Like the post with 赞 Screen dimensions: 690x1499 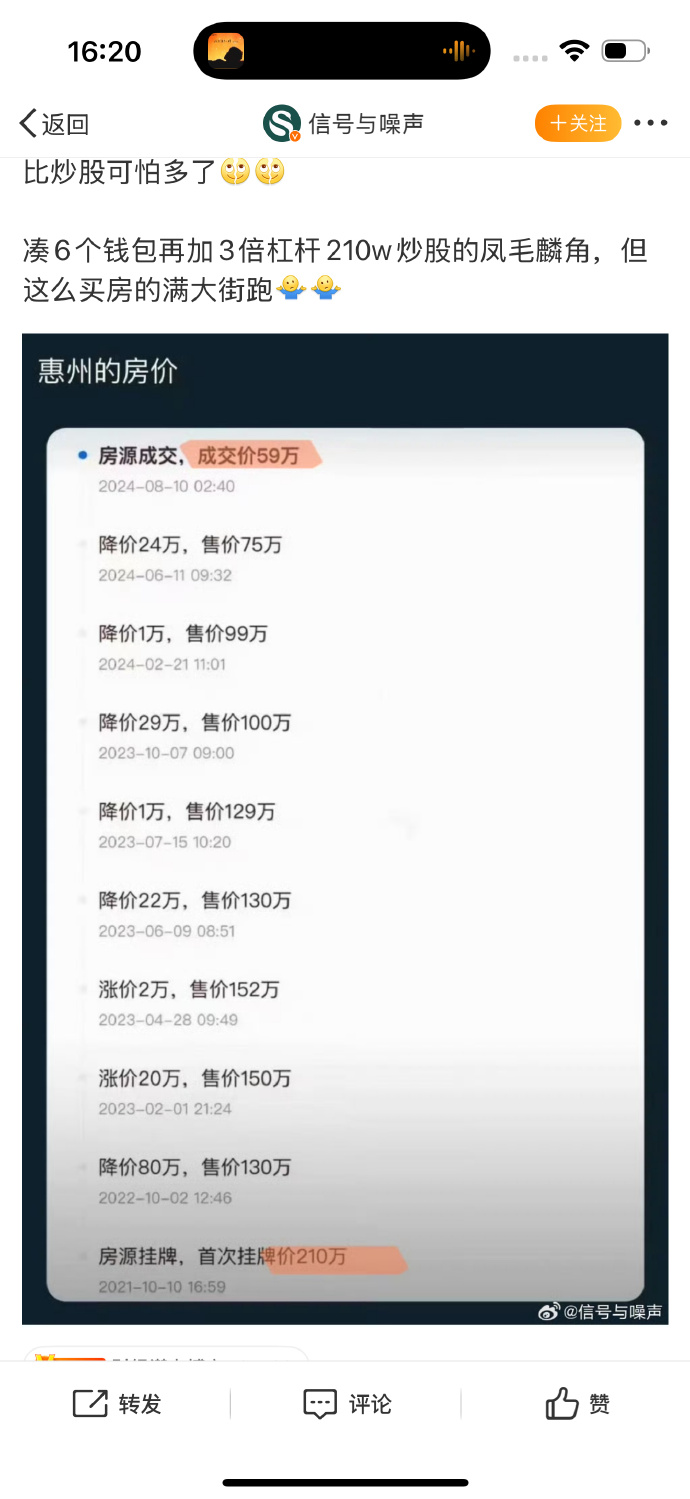click(578, 1404)
